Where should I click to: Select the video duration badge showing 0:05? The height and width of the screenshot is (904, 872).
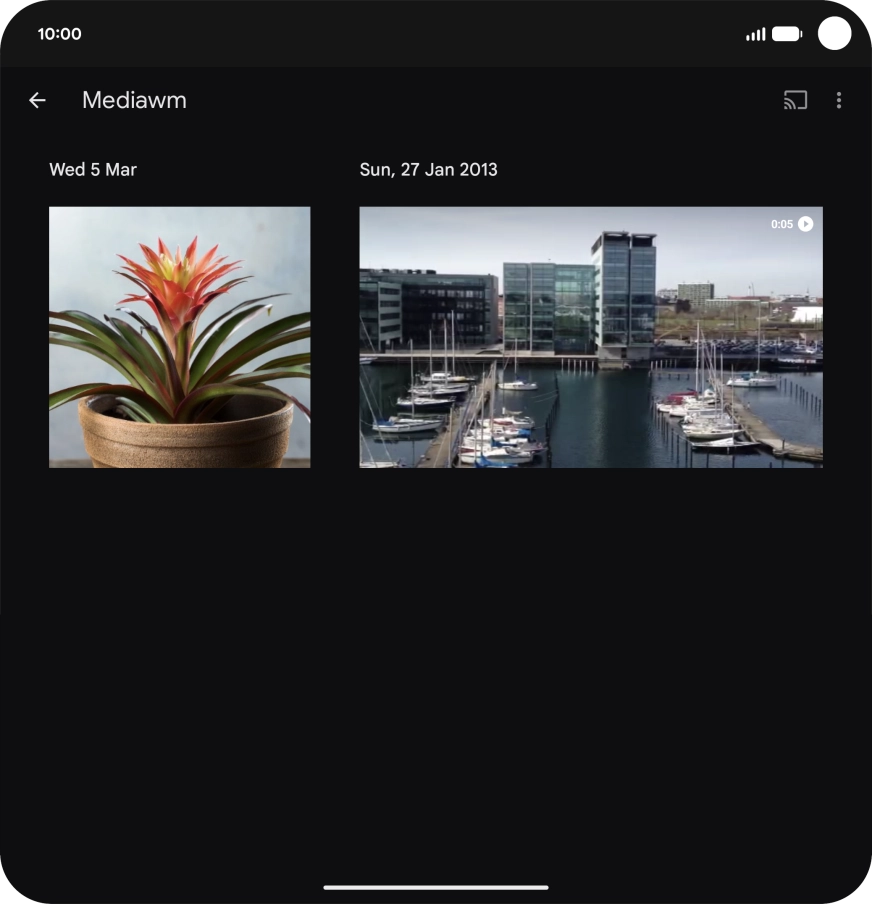click(x=782, y=224)
